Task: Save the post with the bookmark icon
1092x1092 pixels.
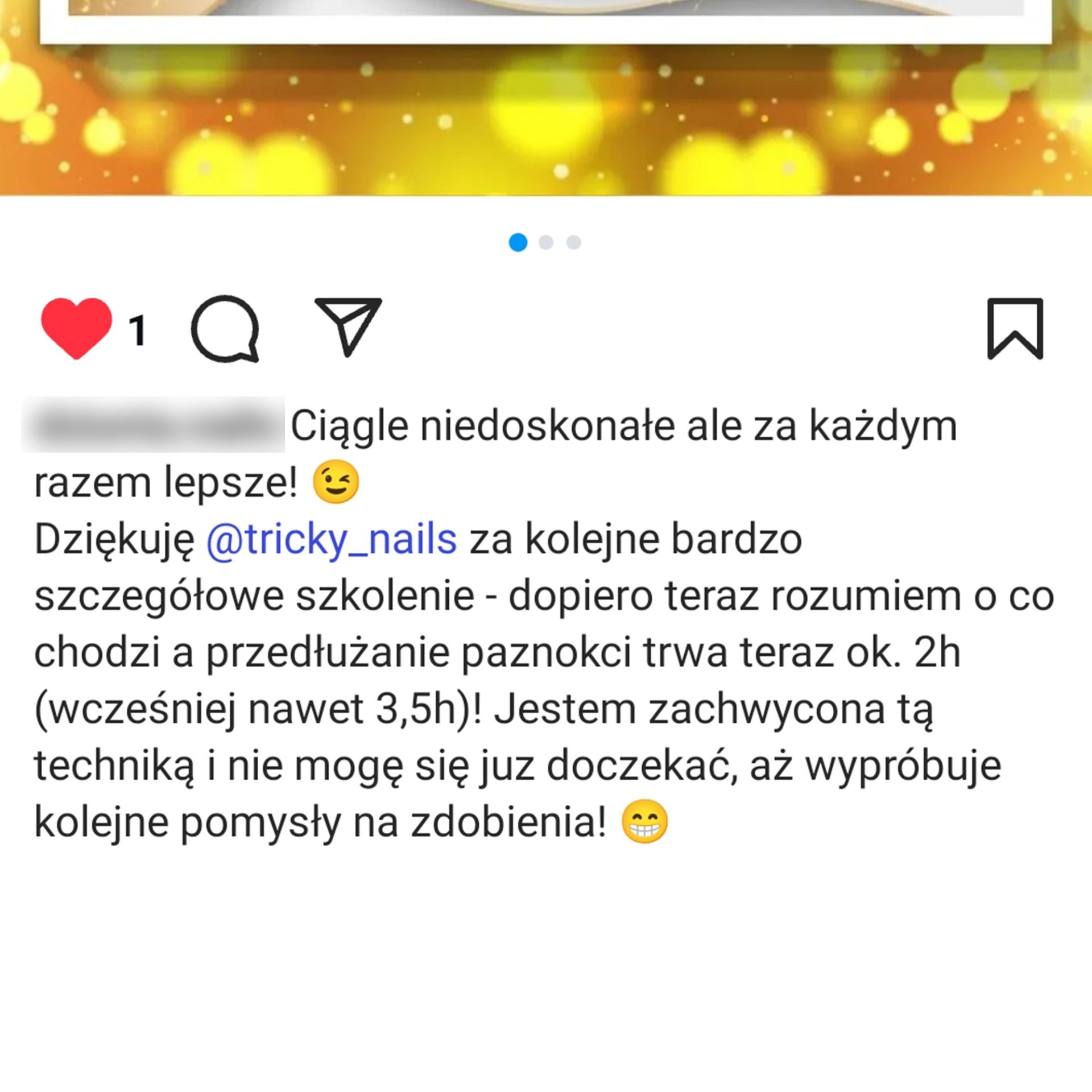Action: (1015, 329)
